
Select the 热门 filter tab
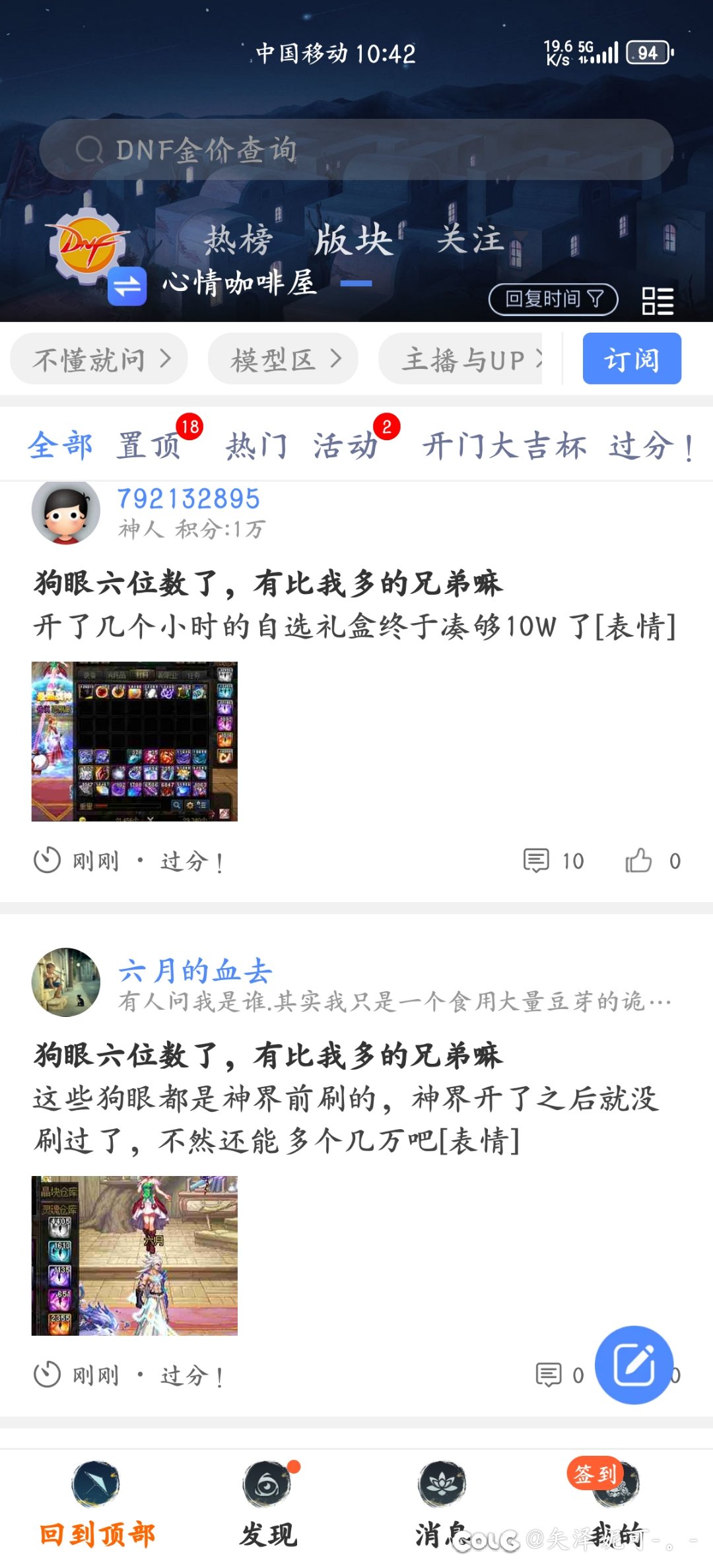(x=256, y=445)
